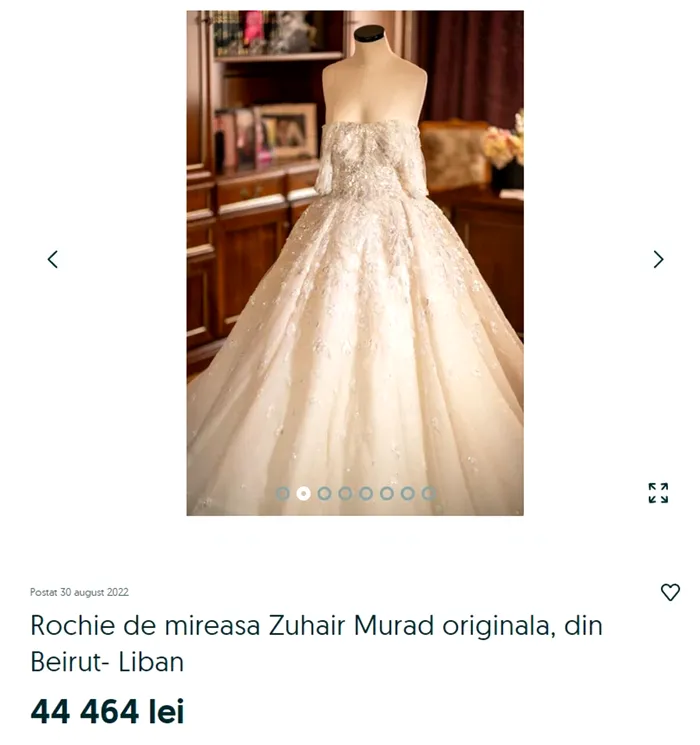700x745 pixels.
Task: Save listing with the heart icon
Action: 670,592
